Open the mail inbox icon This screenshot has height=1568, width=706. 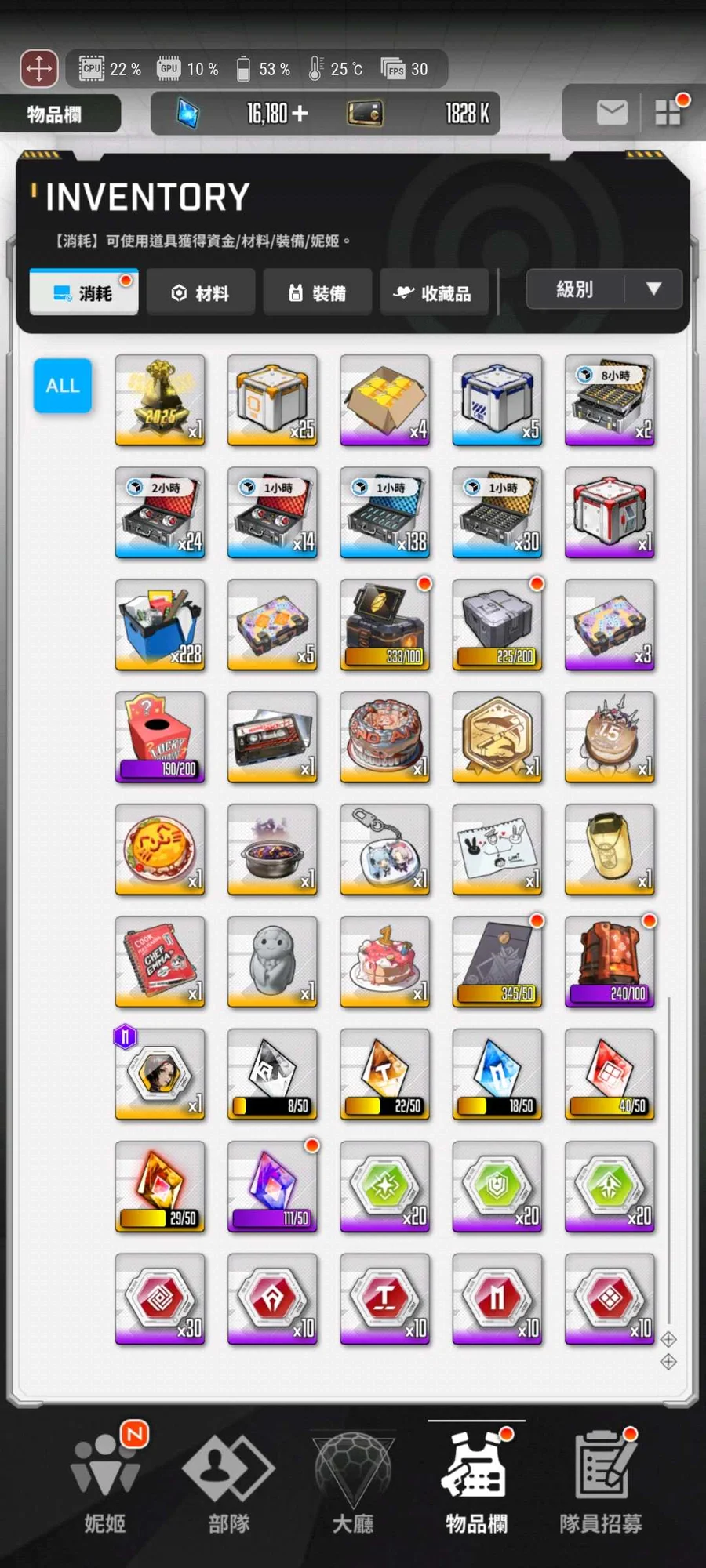[611, 113]
